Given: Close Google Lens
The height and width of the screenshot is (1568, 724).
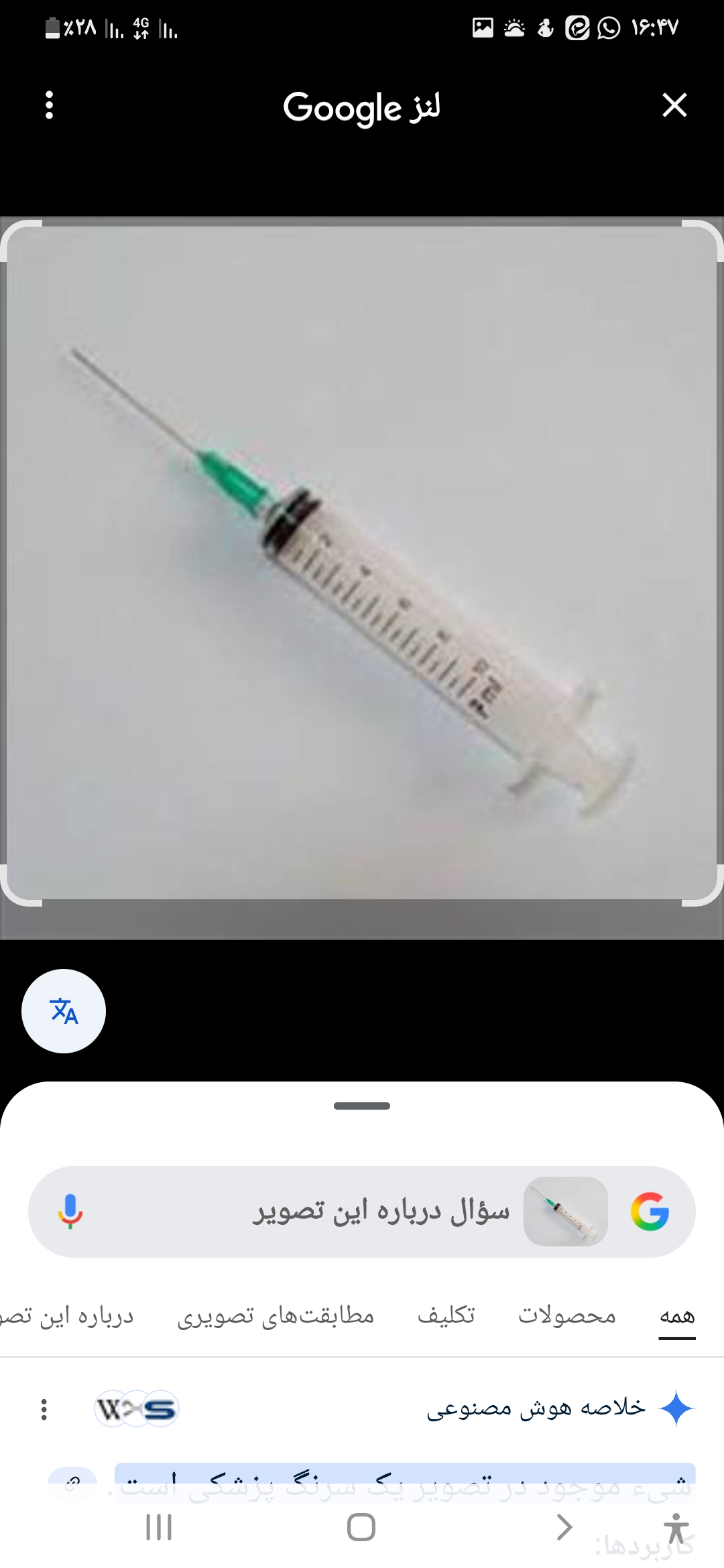Looking at the screenshot, I should tap(674, 105).
